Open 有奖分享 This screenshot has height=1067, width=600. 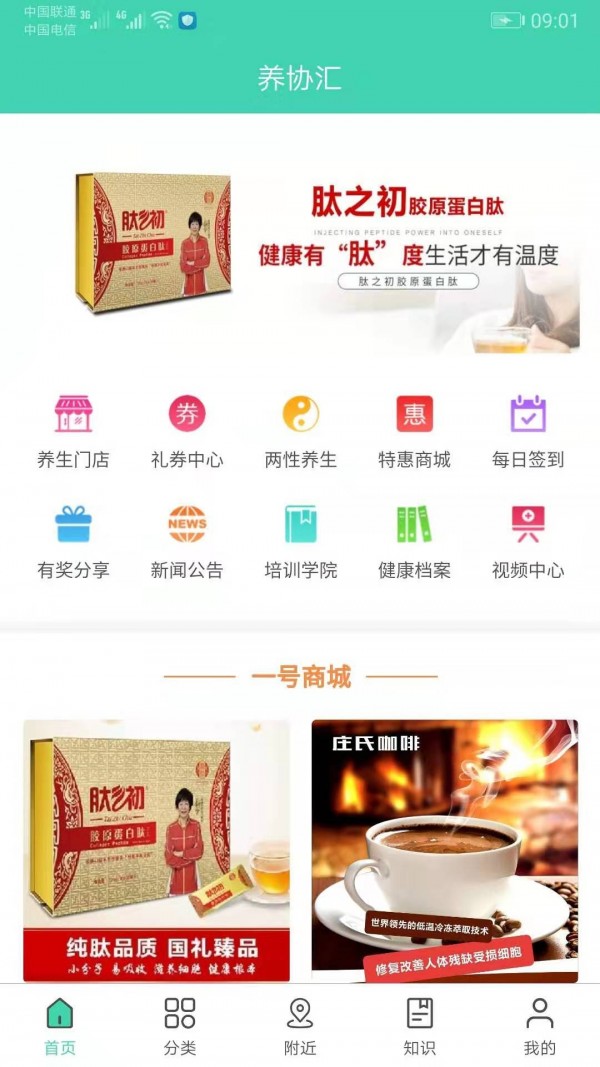pos(73,541)
